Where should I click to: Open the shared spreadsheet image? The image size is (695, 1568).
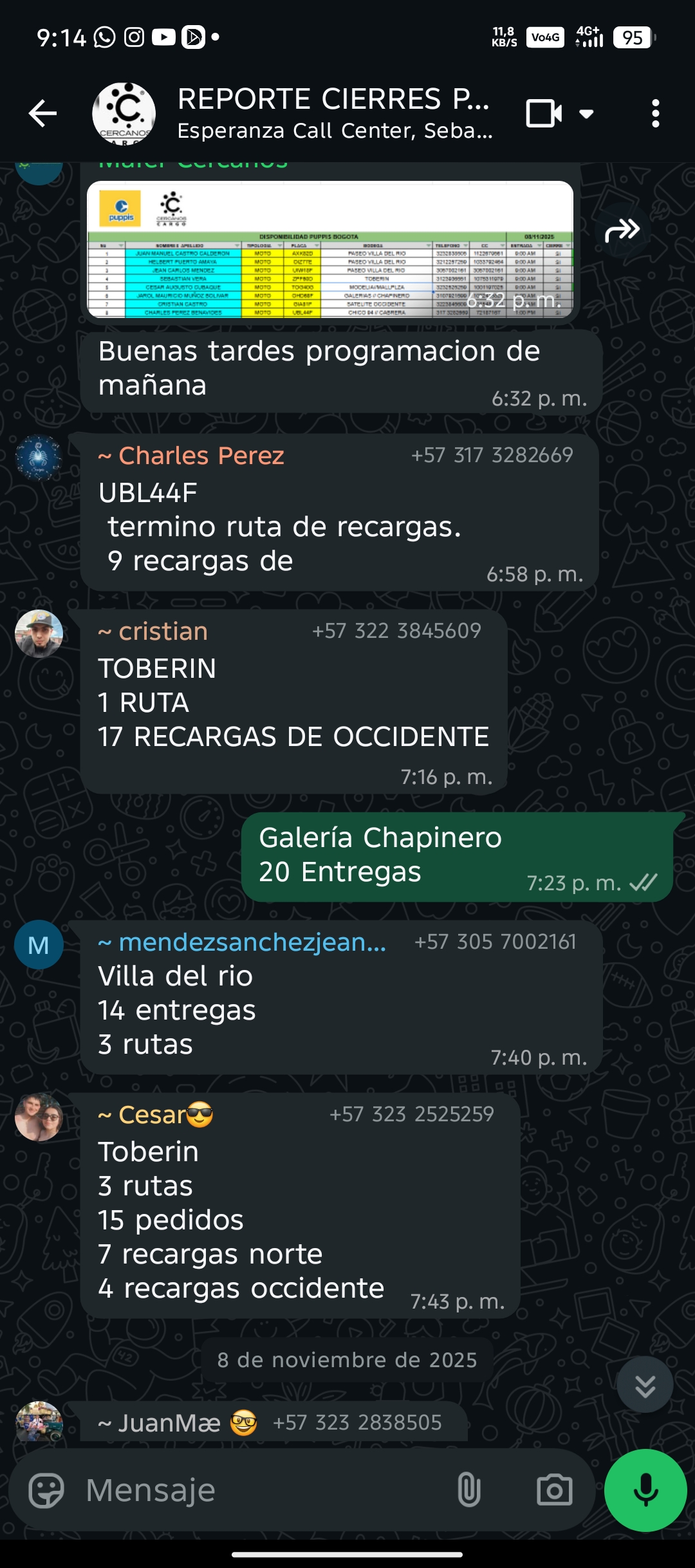point(329,250)
